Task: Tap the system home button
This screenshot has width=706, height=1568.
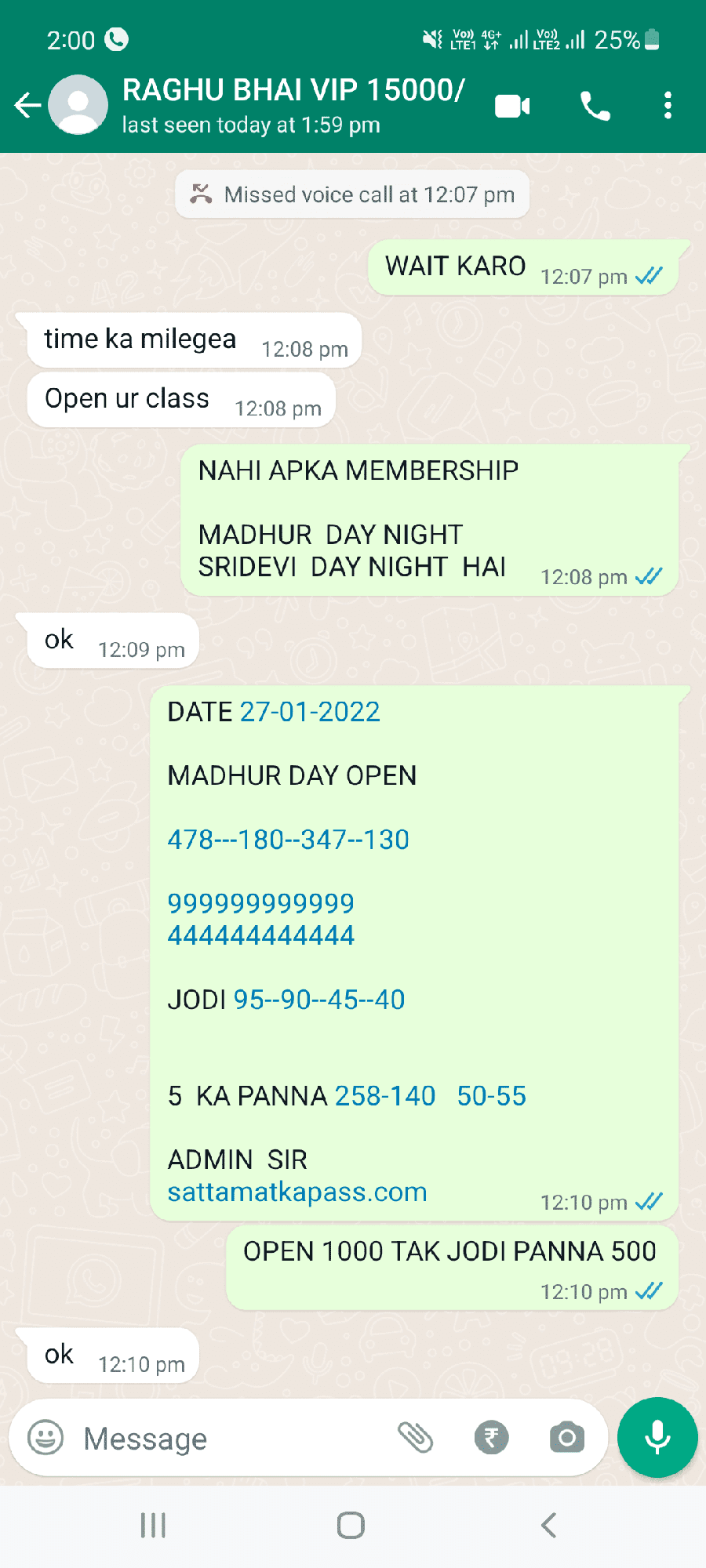Action: pyautogui.click(x=351, y=1526)
